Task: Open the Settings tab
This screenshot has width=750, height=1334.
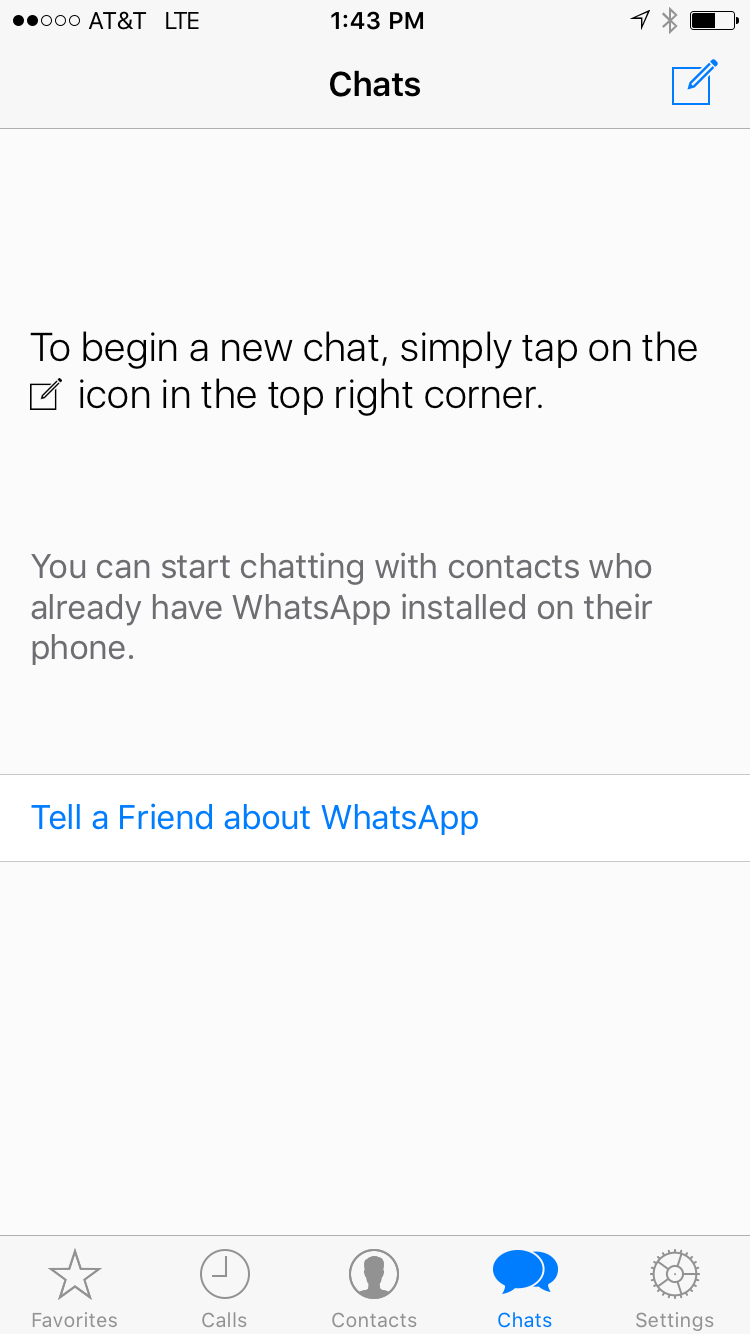Action: (x=674, y=1288)
